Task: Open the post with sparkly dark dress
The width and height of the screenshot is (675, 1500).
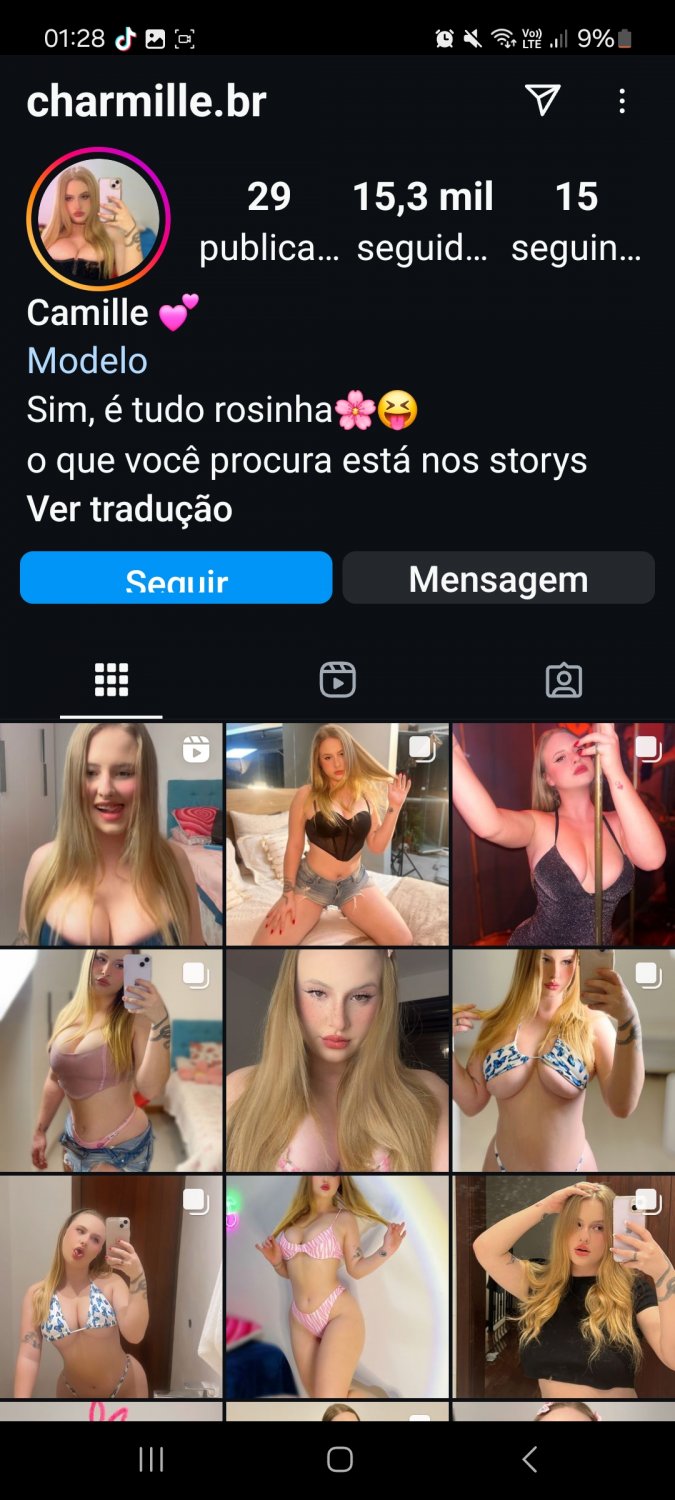Action: 563,834
